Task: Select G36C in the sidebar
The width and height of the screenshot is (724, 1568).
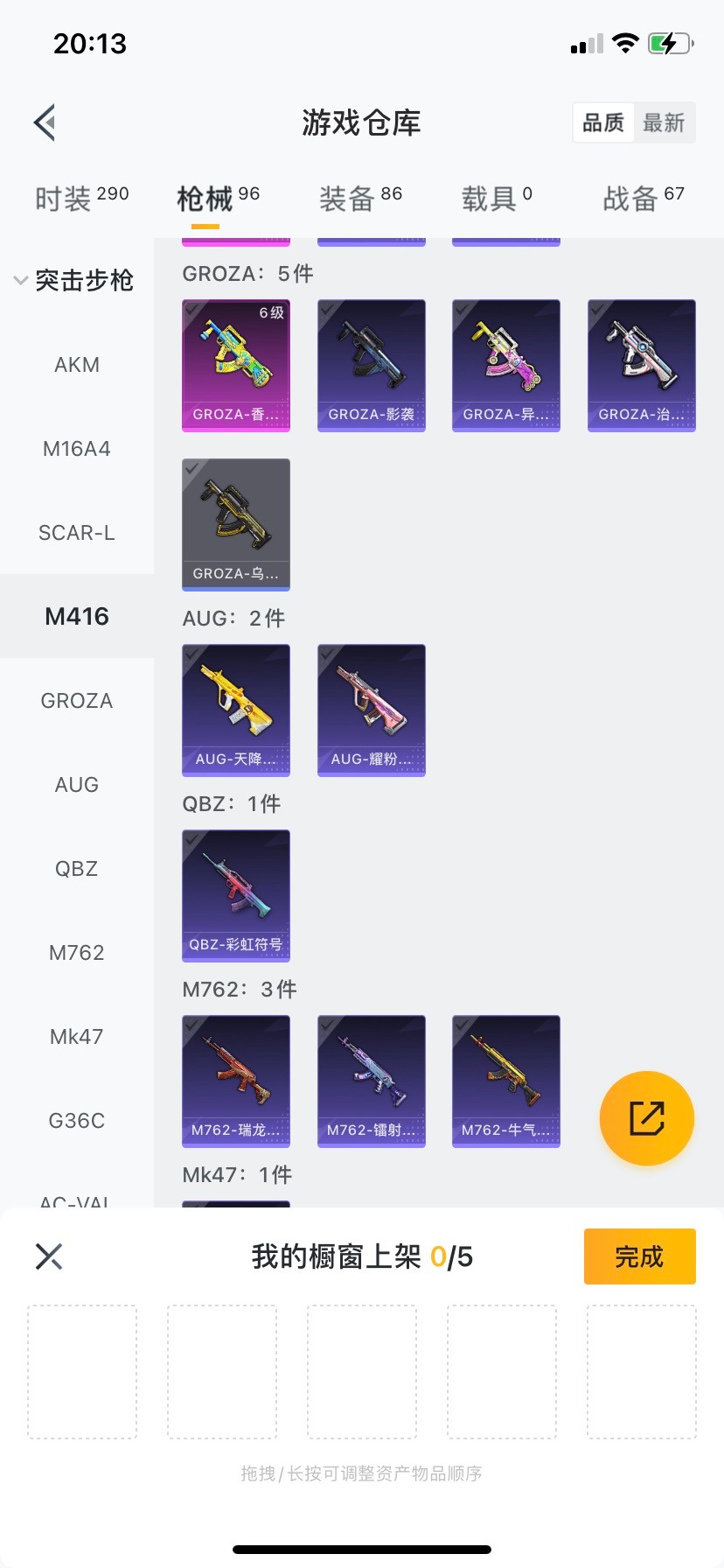Action: 77,1121
